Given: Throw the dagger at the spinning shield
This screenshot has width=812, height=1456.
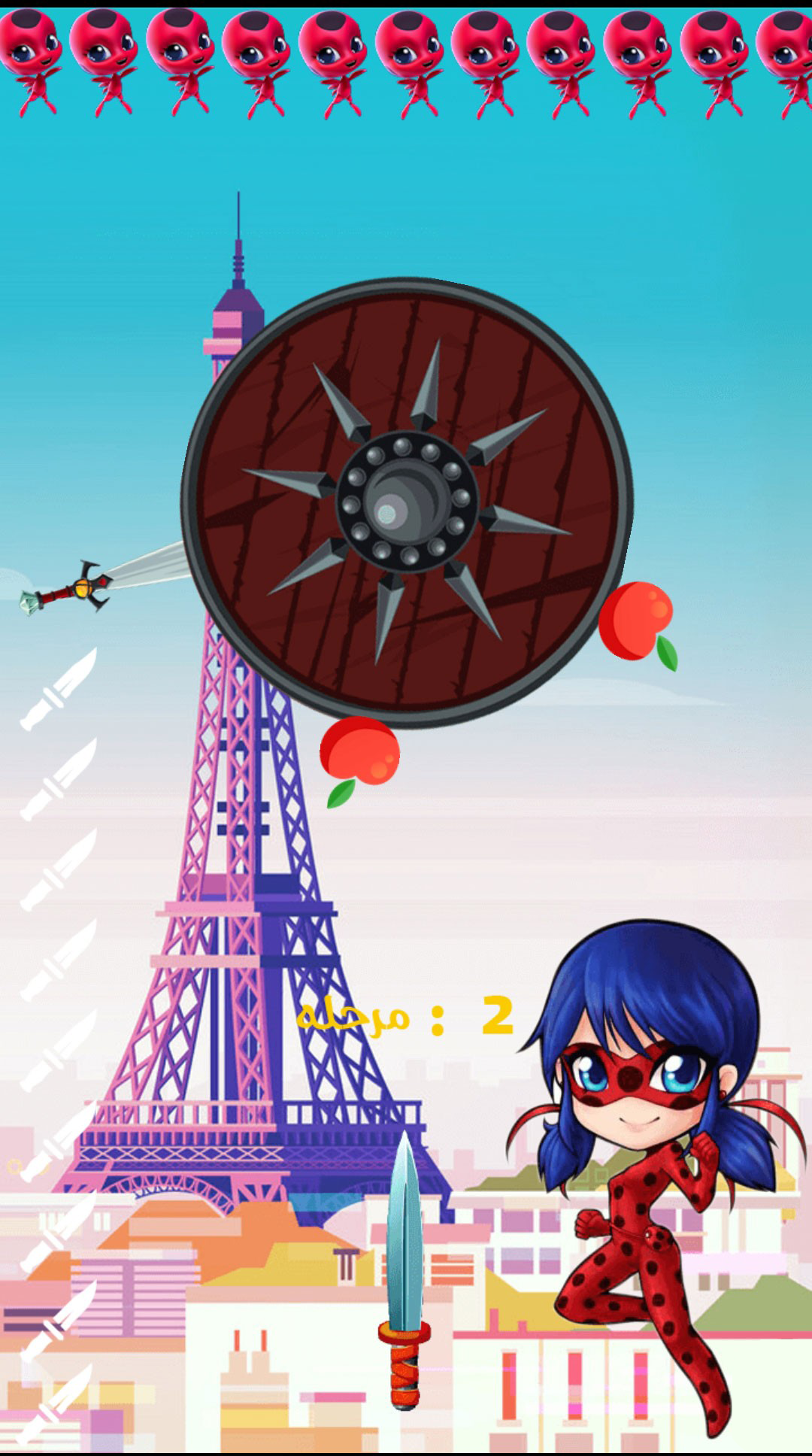Looking at the screenshot, I should point(404,1271).
